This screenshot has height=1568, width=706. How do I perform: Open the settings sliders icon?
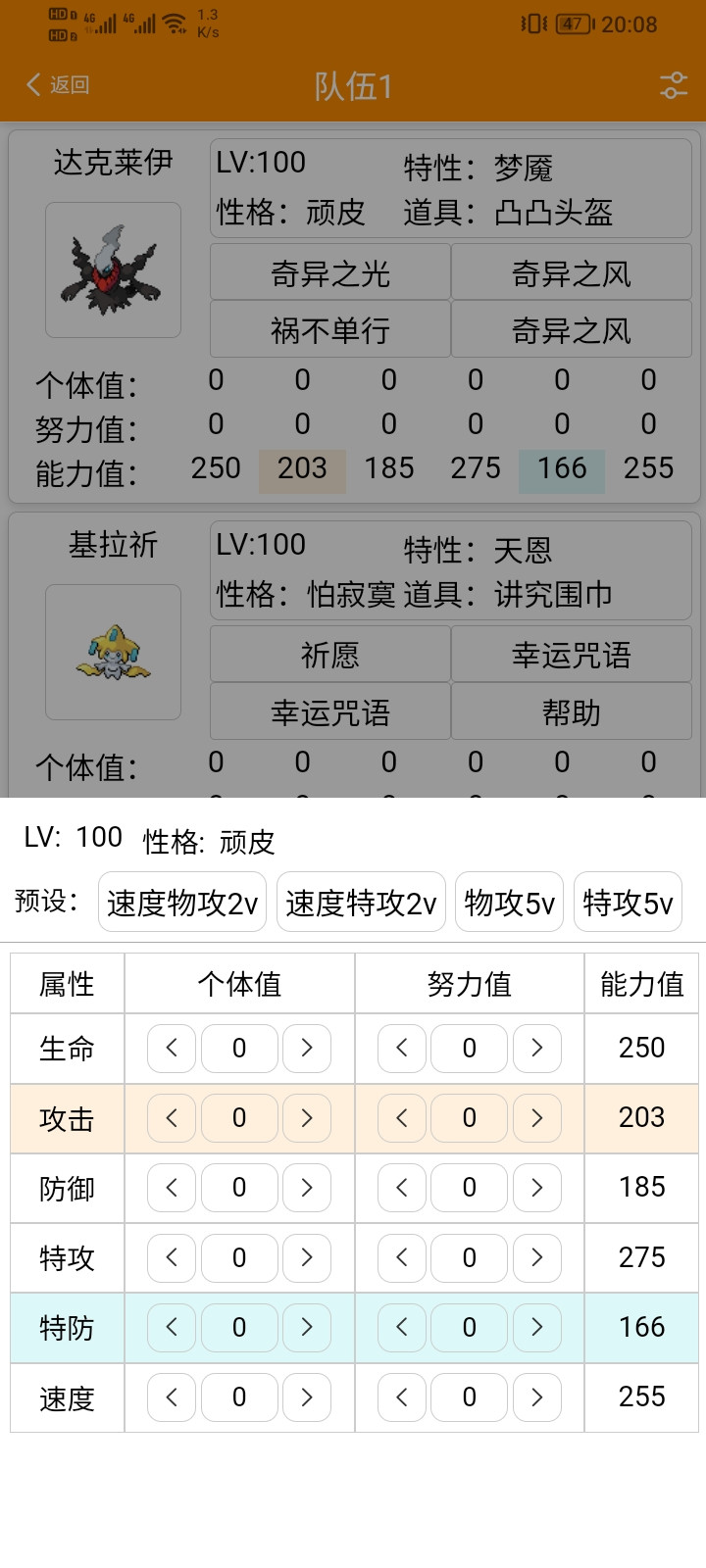click(x=674, y=85)
